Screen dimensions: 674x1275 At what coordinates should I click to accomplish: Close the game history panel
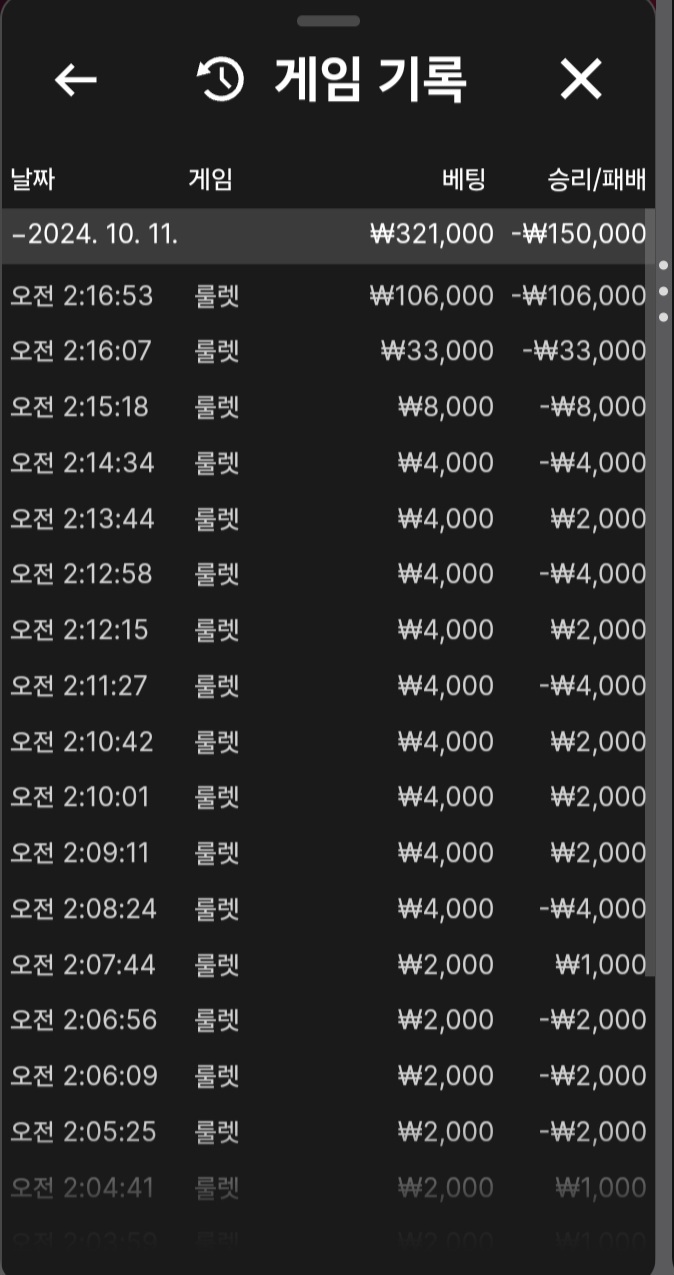pos(581,79)
